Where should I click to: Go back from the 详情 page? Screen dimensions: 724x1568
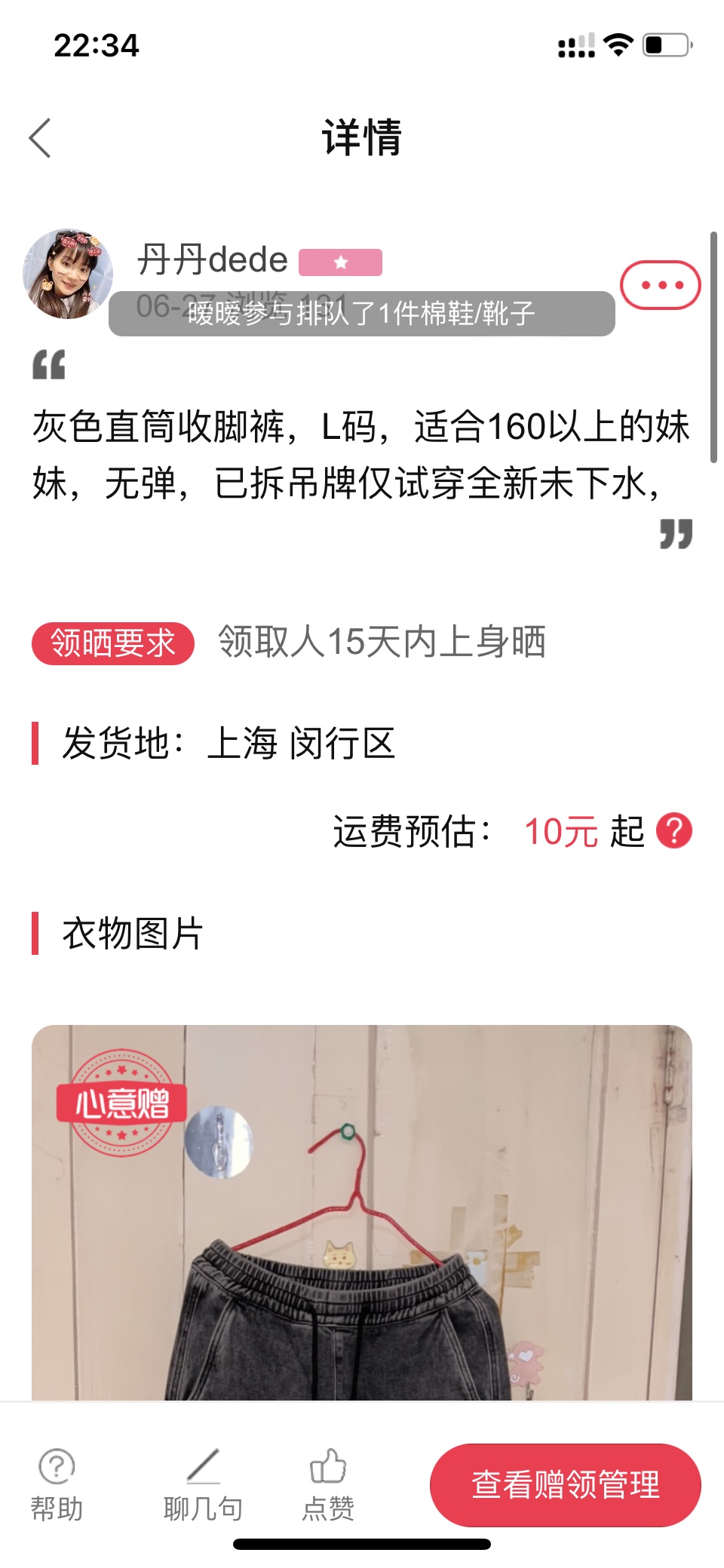[41, 138]
